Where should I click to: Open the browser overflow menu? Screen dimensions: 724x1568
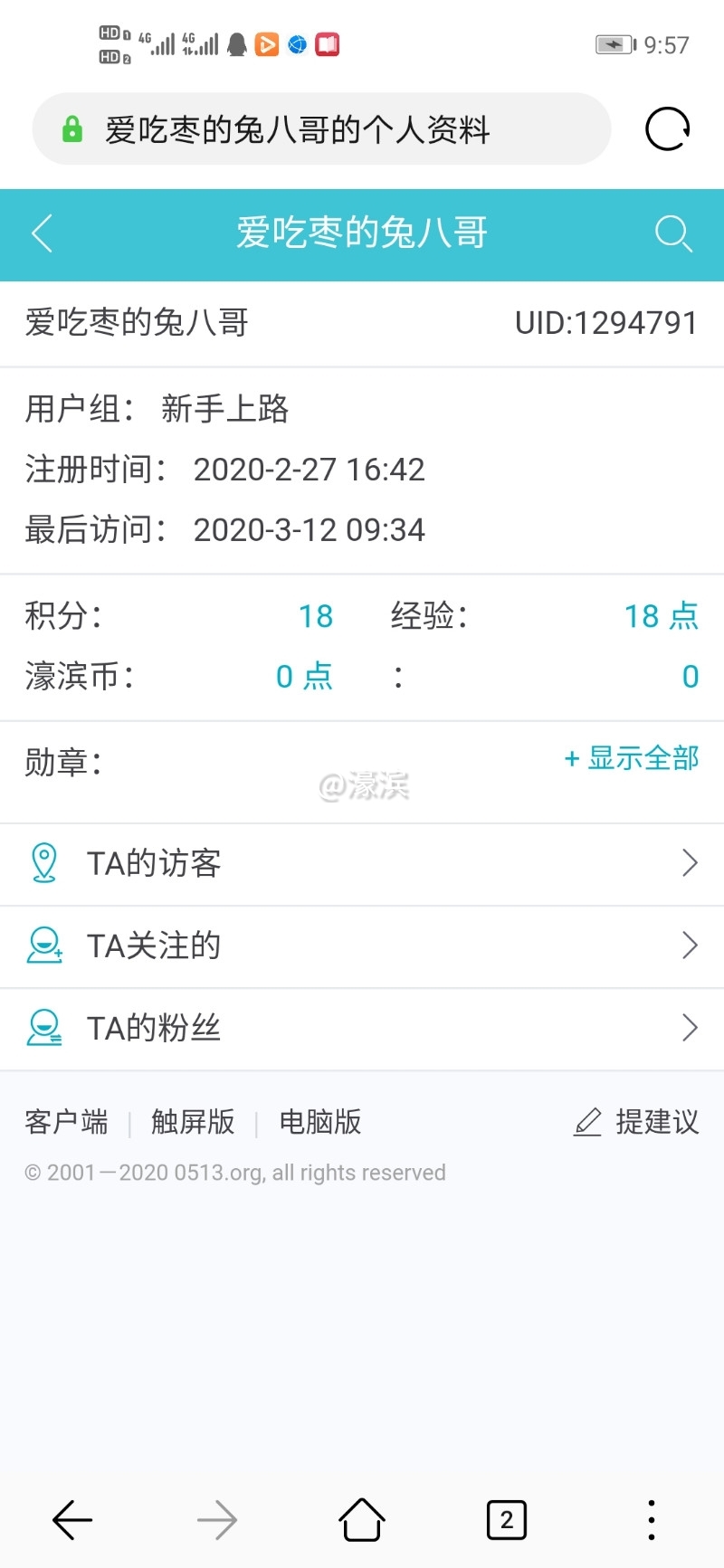[652, 1520]
